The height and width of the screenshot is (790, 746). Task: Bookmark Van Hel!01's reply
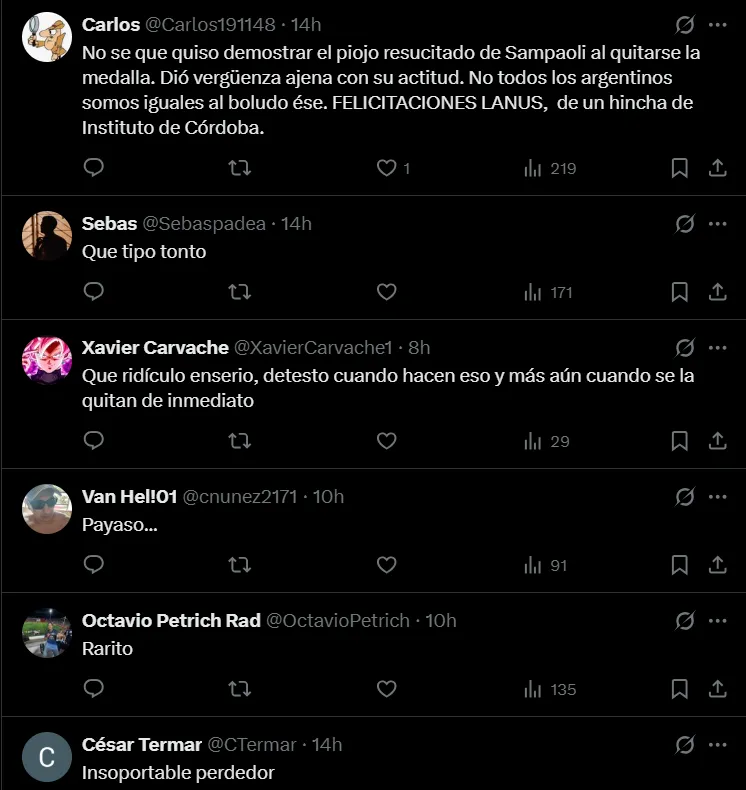(679, 565)
